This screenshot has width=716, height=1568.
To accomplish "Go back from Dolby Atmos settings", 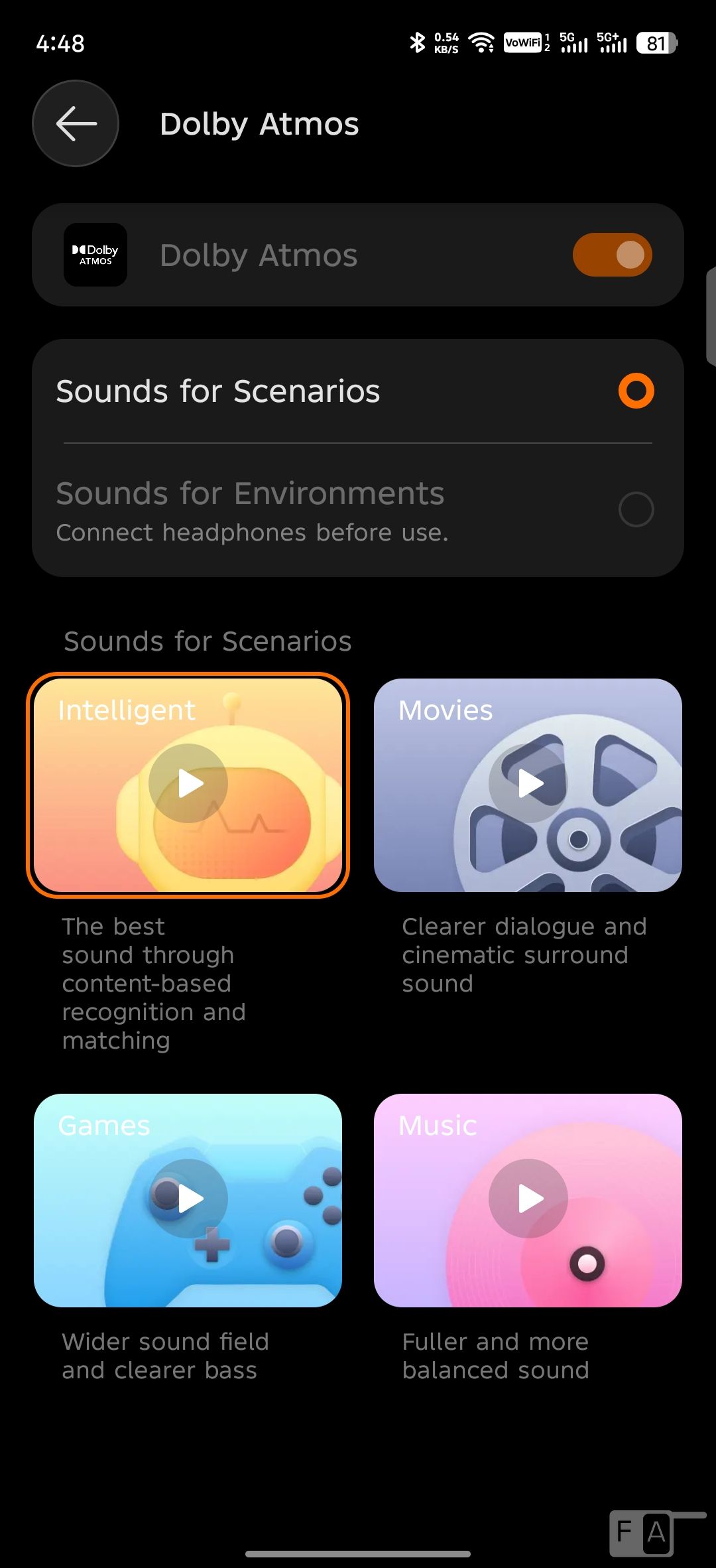I will click(76, 123).
